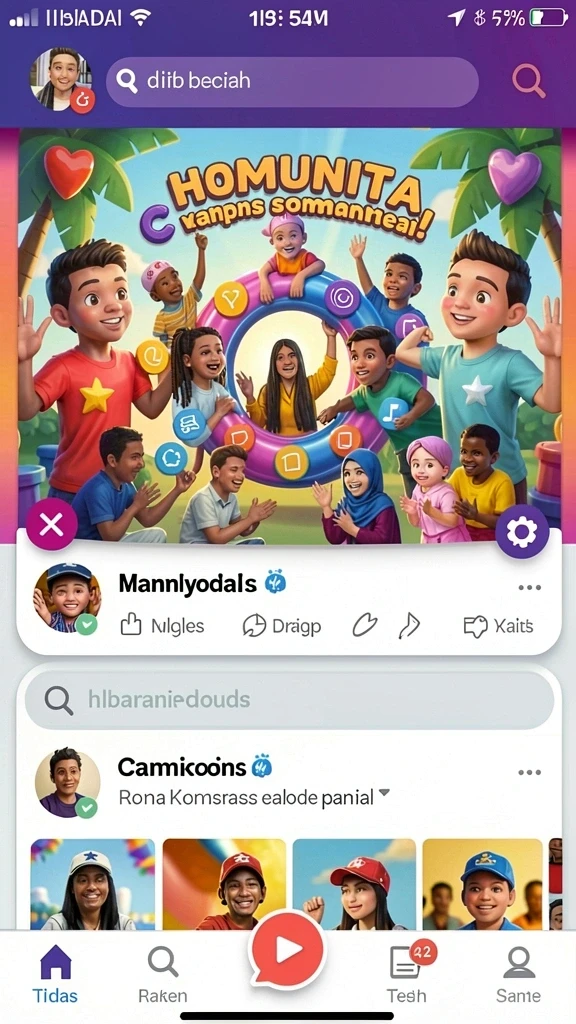576x1024 pixels.
Task: Dismiss the banner with the X button
Action: [x=52, y=524]
